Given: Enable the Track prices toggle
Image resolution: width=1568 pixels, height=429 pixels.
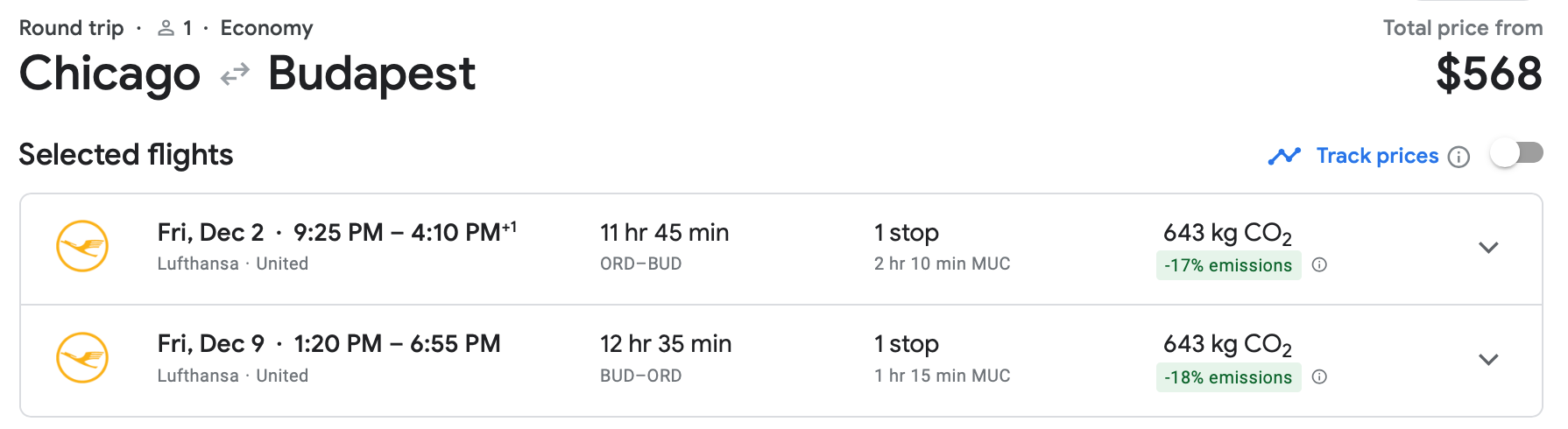Looking at the screenshot, I should (1517, 154).
